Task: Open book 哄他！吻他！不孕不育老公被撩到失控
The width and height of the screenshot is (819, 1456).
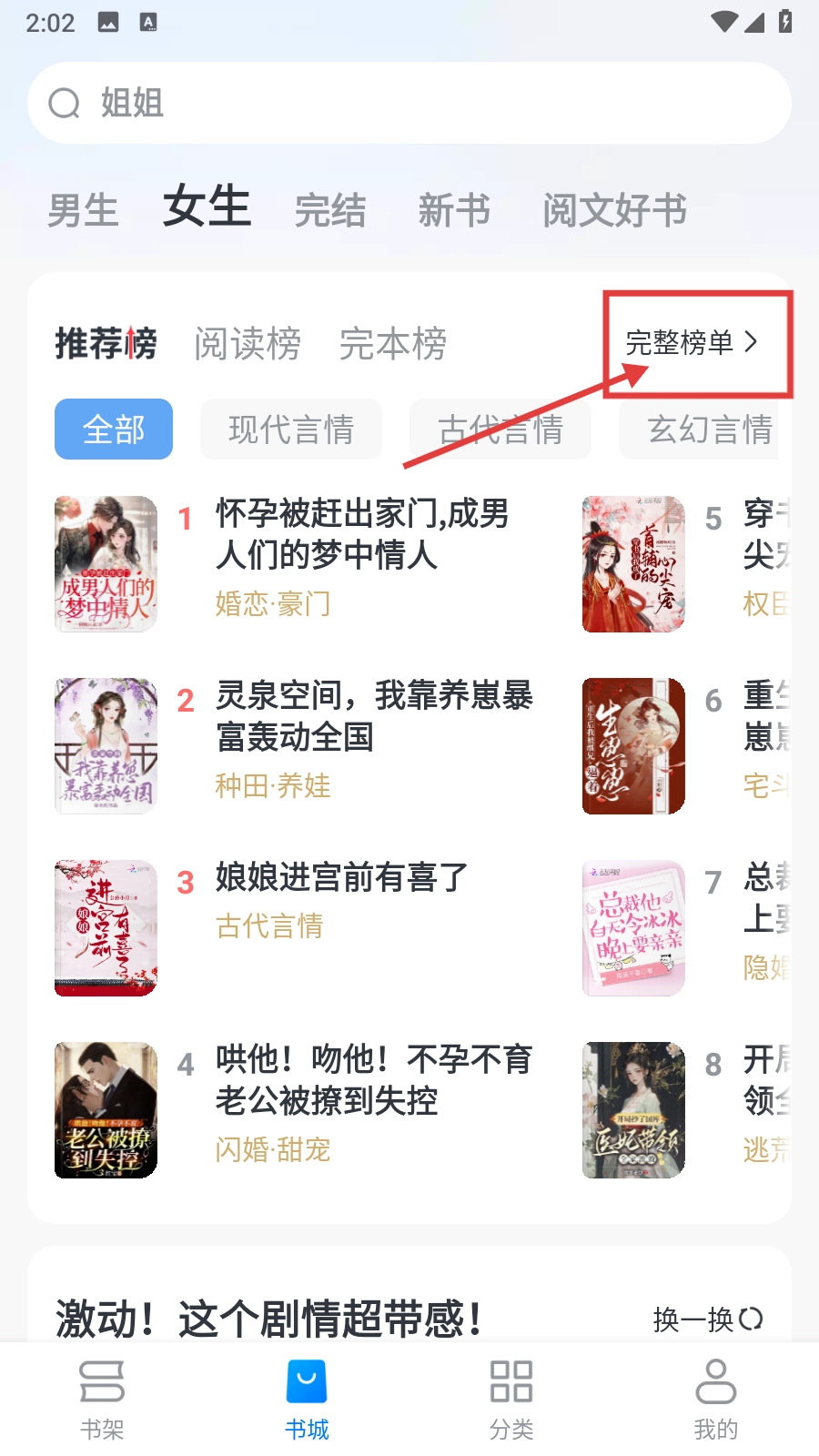Action: coord(373,1080)
